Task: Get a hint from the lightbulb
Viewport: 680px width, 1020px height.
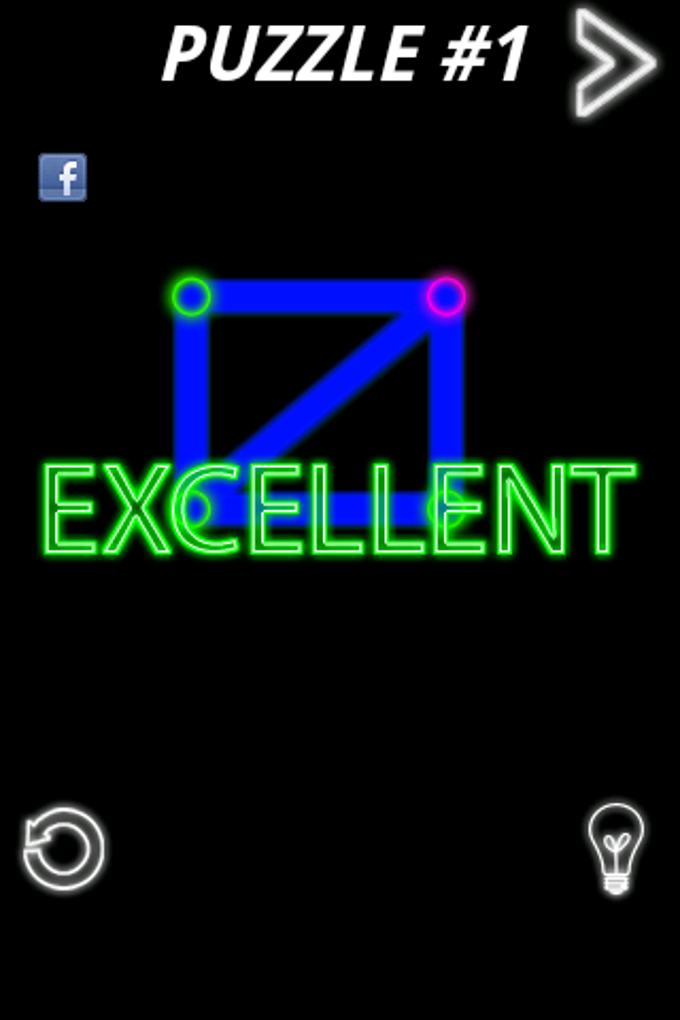Action: pyautogui.click(x=616, y=848)
